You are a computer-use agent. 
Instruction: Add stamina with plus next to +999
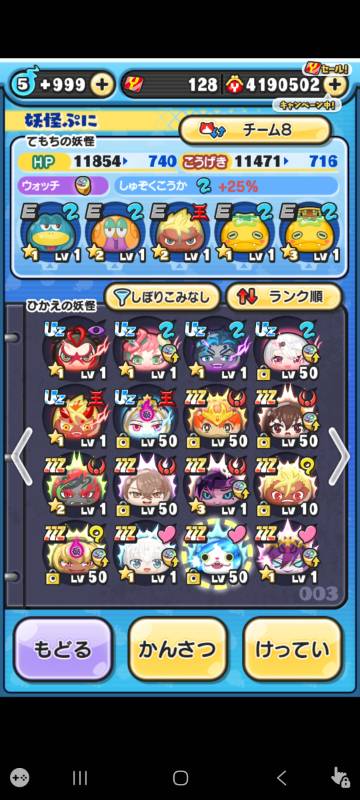[102, 85]
